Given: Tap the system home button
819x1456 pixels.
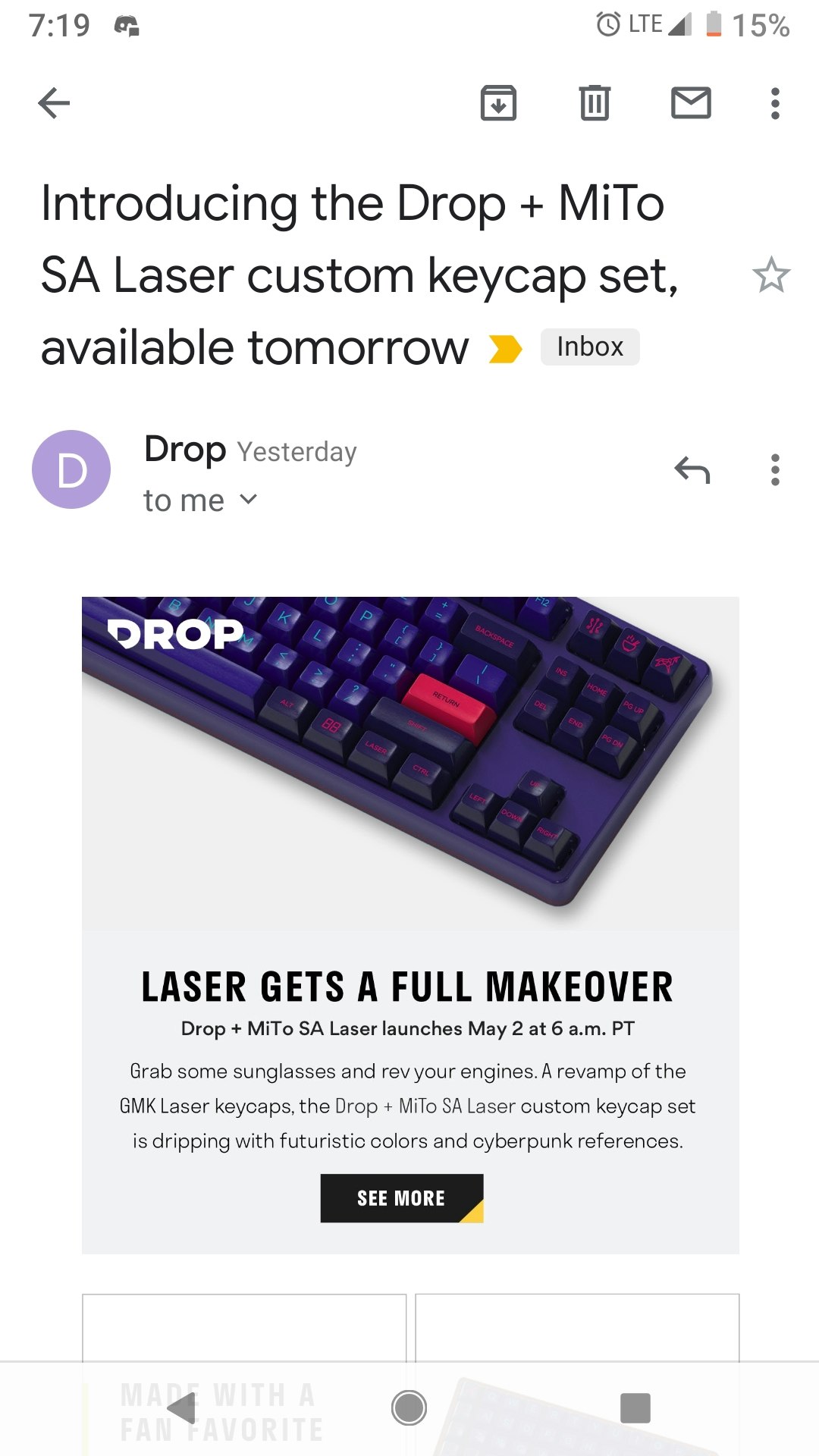Looking at the screenshot, I should pos(409,1408).
